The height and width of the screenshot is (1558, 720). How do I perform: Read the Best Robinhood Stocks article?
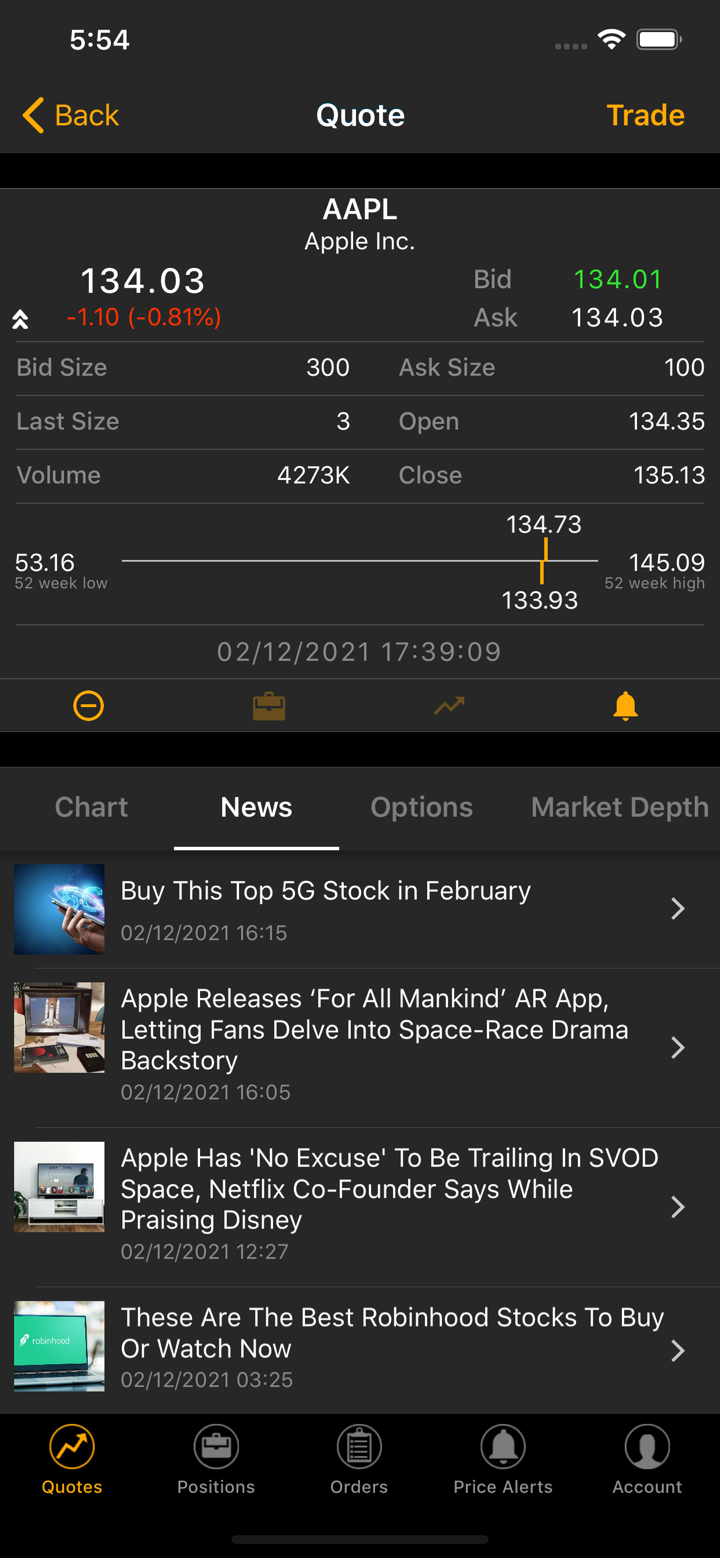[360, 1347]
